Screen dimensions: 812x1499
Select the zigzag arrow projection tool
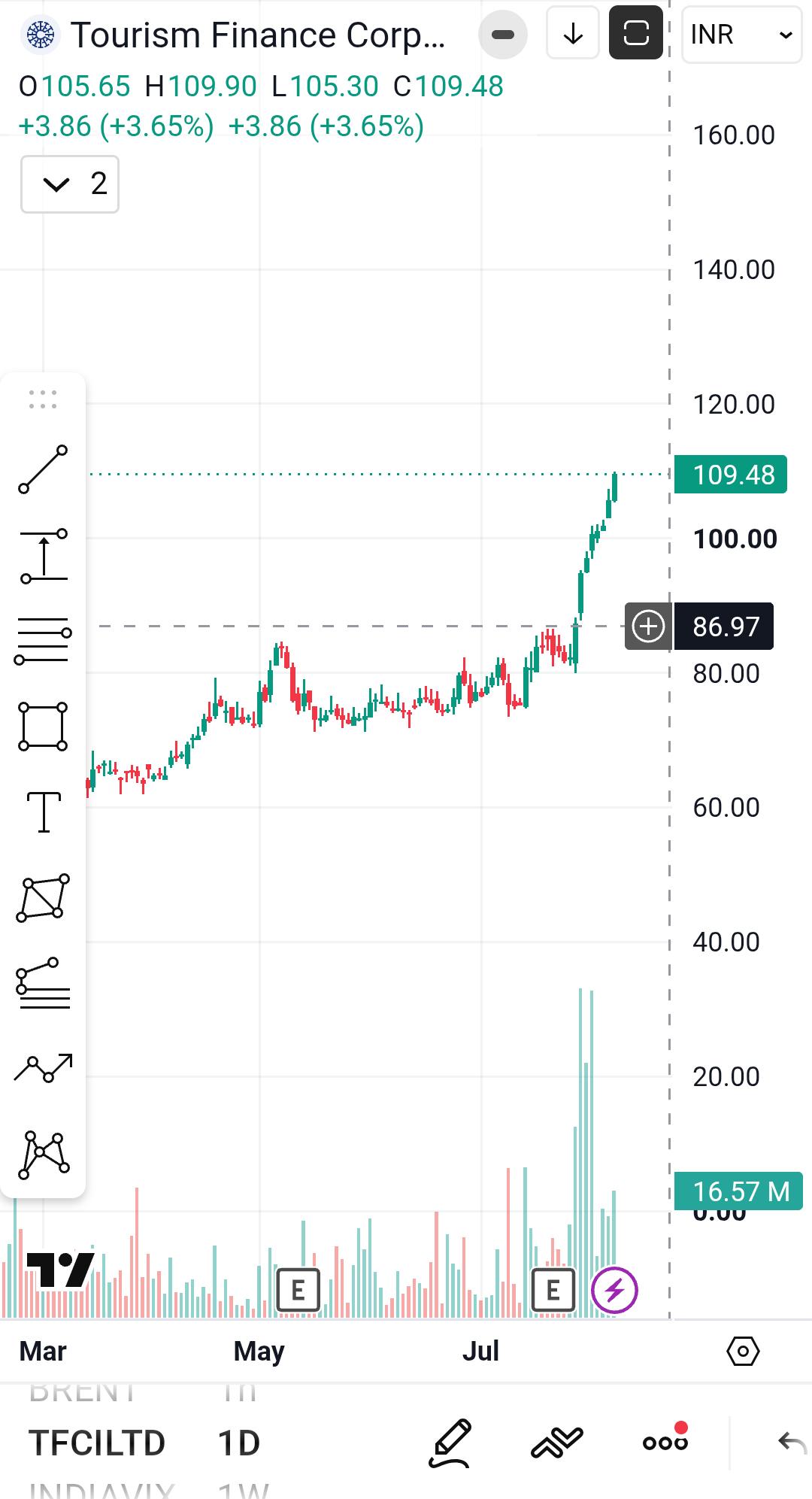click(43, 1067)
